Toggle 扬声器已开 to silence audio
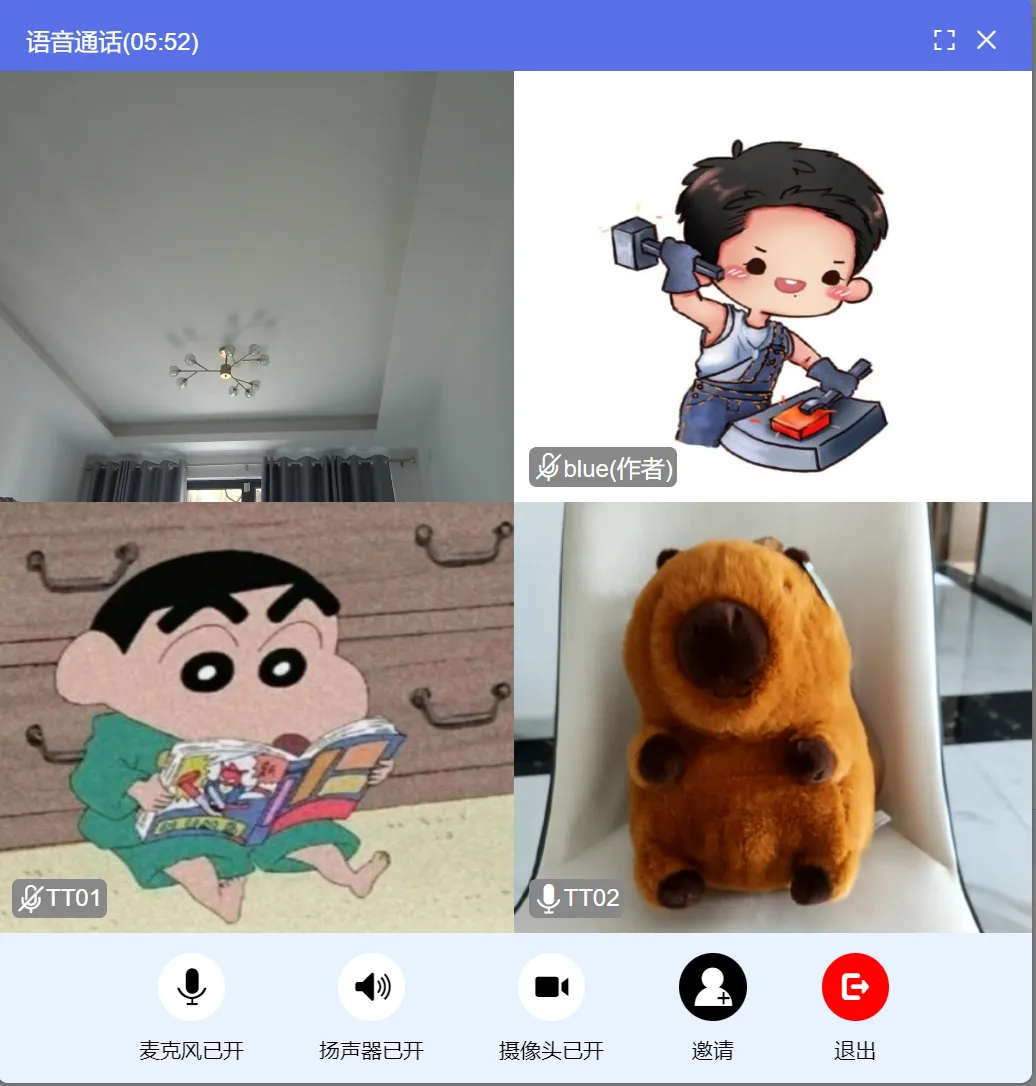This screenshot has height=1086, width=1036. [371, 1050]
